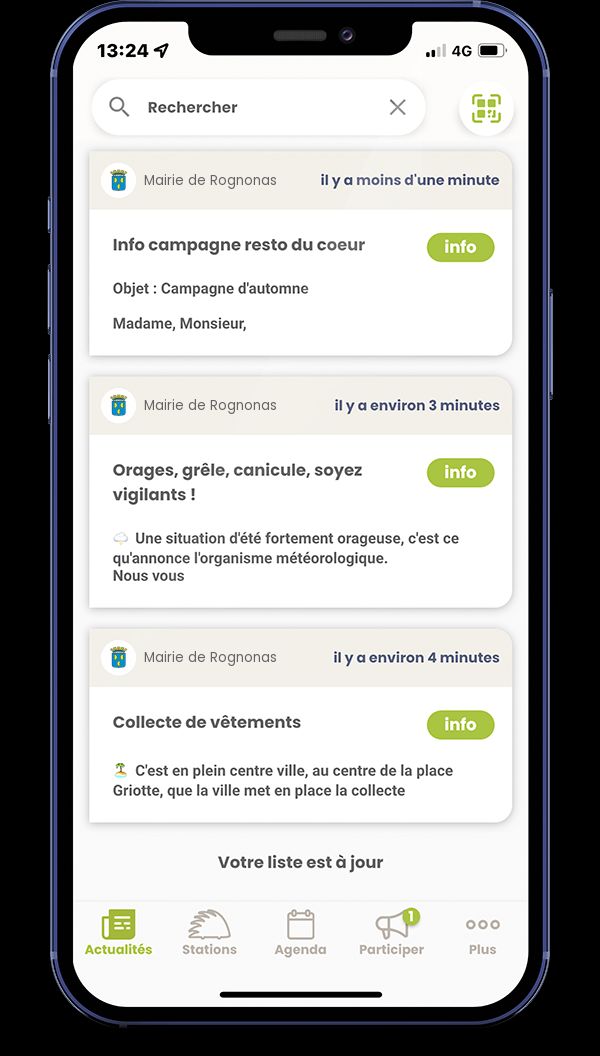Tap the Rechercher search box
Screen dimensions: 600x1056
tap(250, 107)
